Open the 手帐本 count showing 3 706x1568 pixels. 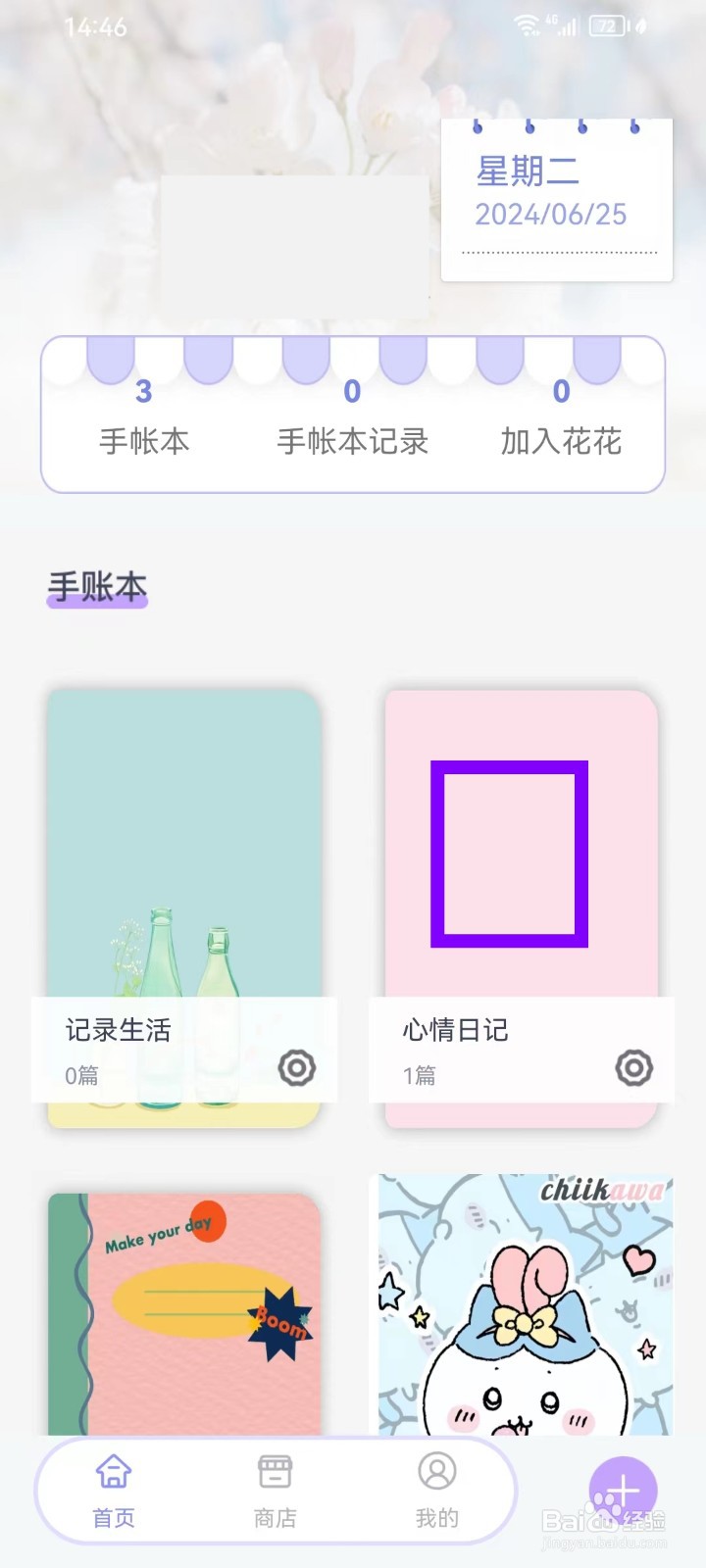point(145,416)
